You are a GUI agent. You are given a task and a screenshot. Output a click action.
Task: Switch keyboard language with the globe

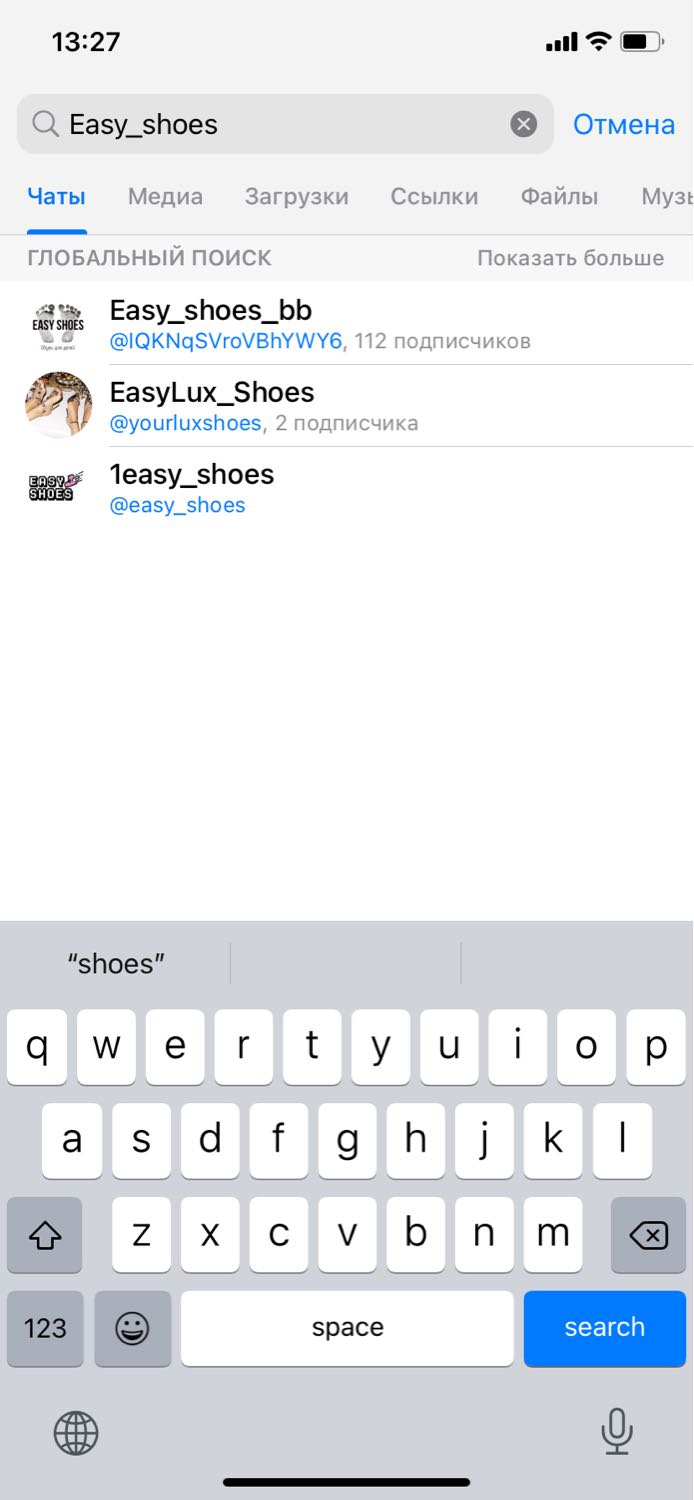(x=76, y=1433)
